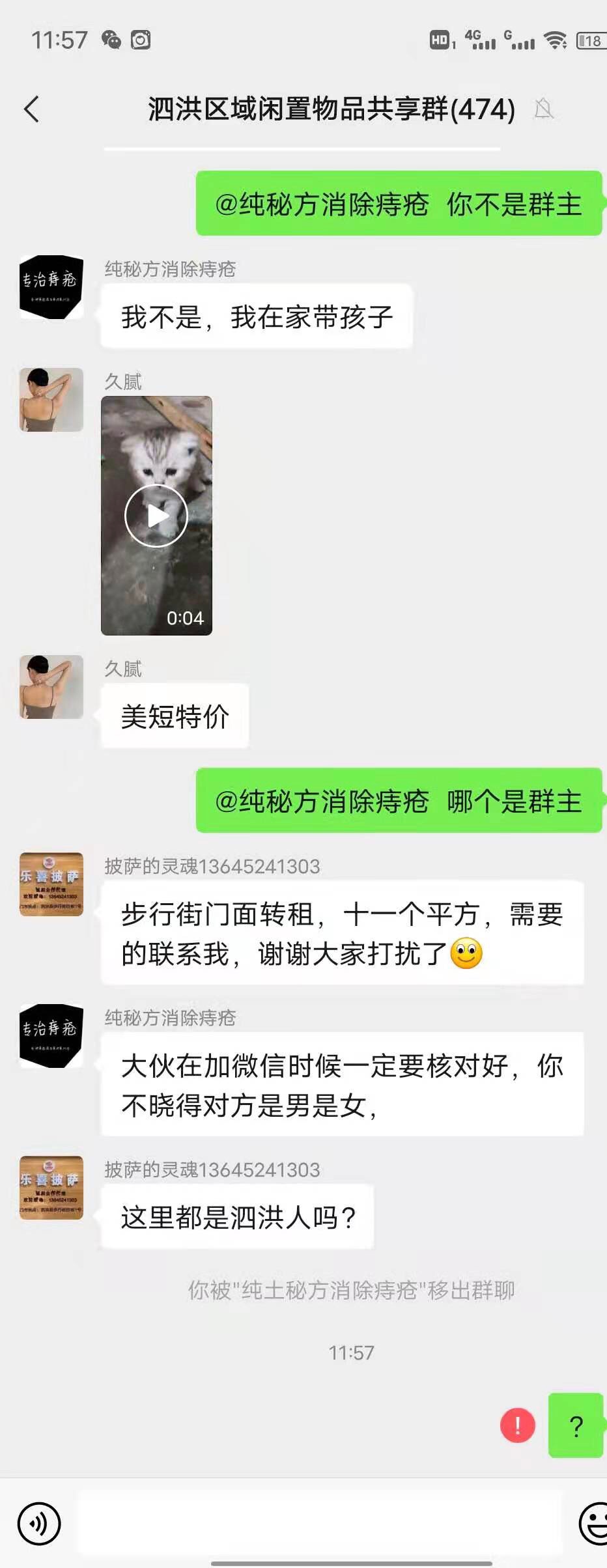This screenshot has height=1568, width=607.
Task: Open 纯秘方消除痔疮 avatar beside 大伙在加微信 message
Action: (51, 1035)
